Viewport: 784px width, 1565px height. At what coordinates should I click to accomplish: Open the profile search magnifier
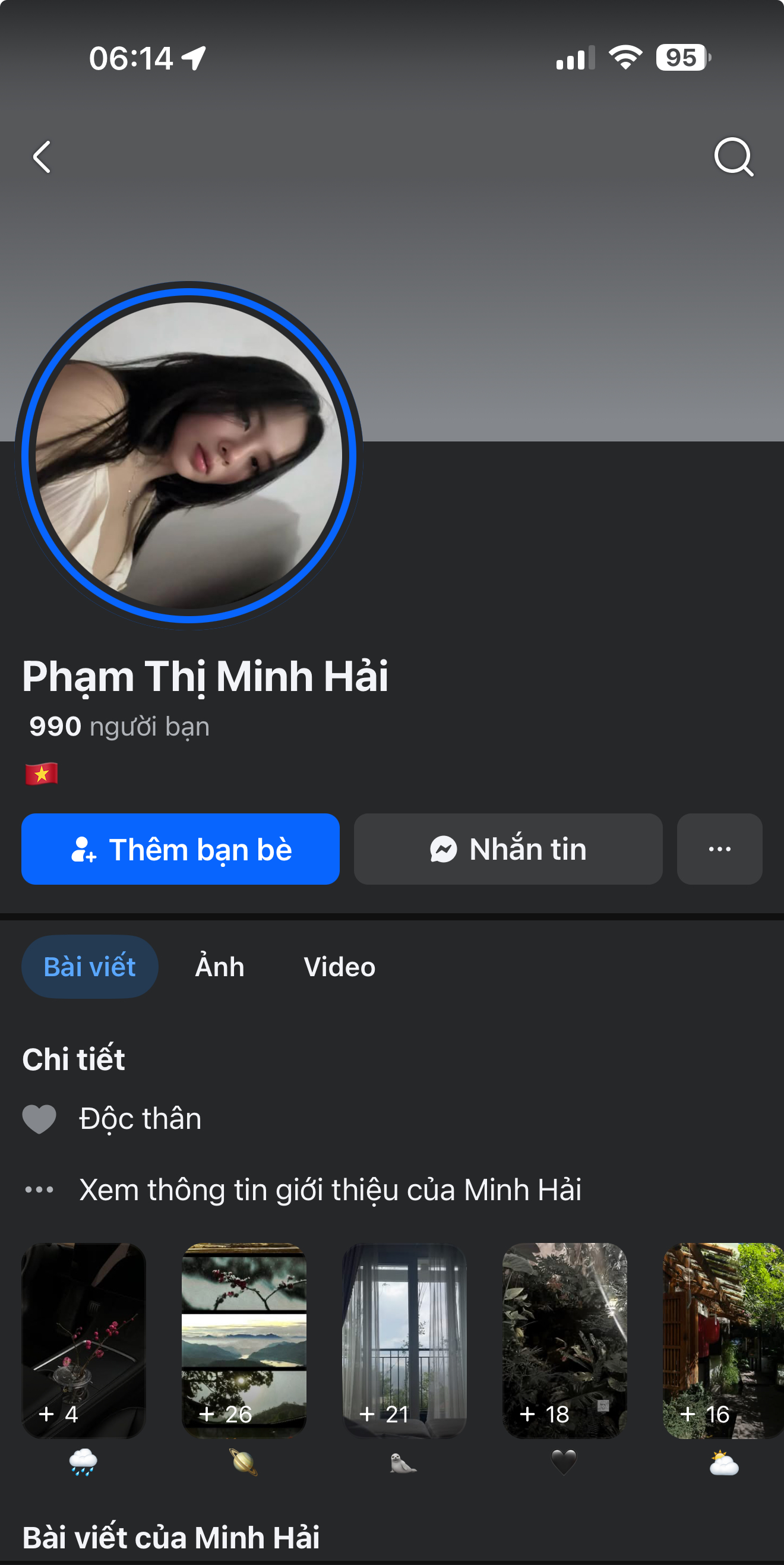(x=733, y=157)
